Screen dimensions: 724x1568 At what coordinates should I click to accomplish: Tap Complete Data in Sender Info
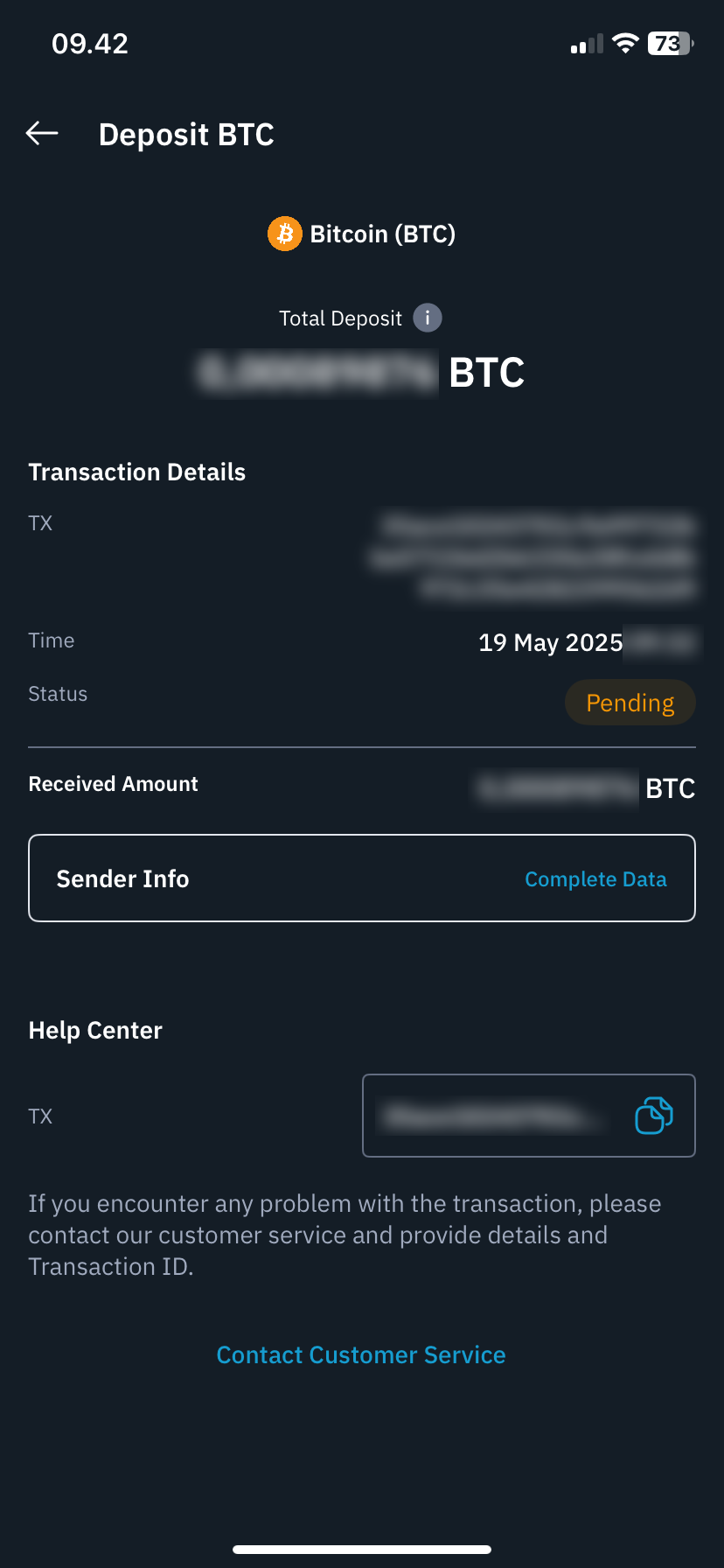point(595,879)
